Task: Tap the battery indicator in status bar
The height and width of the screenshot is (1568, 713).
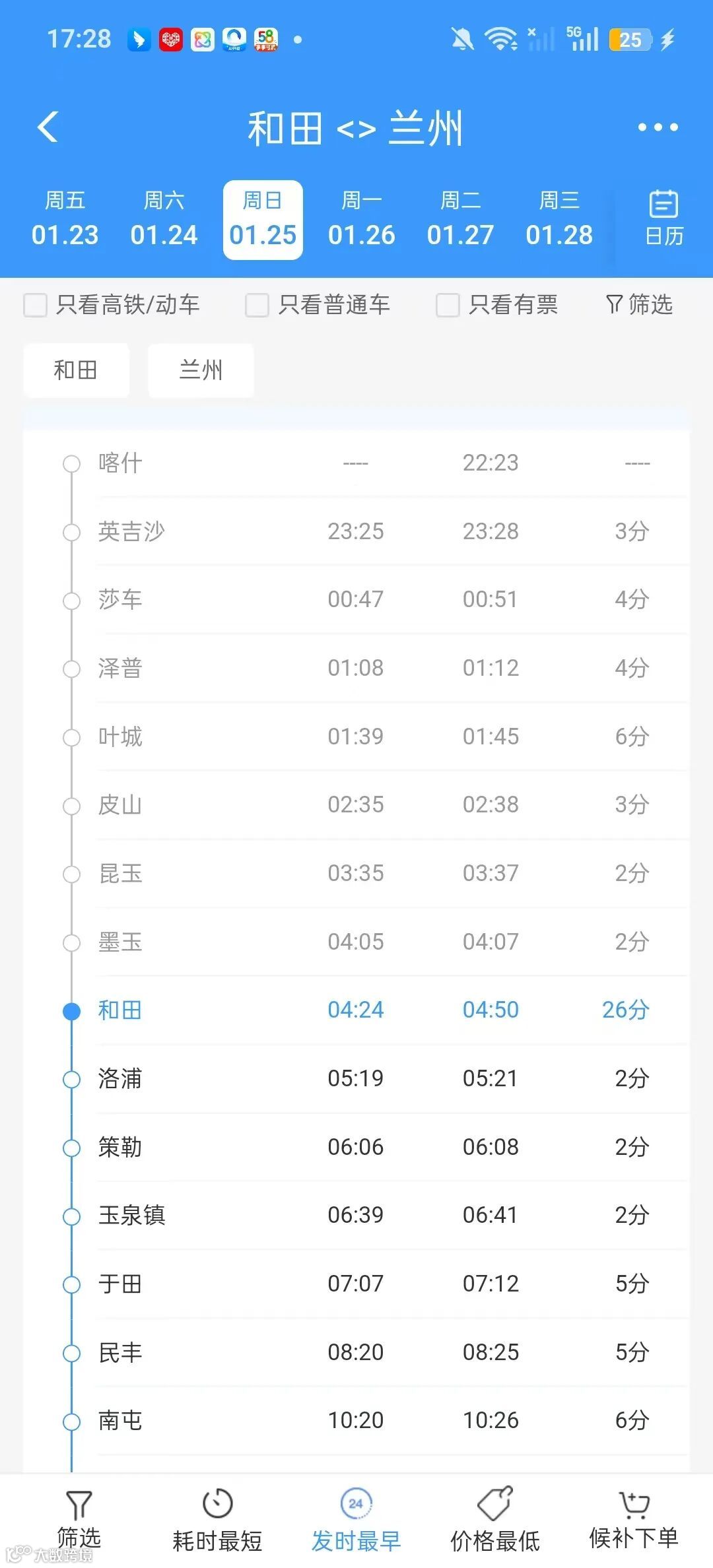Action: point(630,40)
